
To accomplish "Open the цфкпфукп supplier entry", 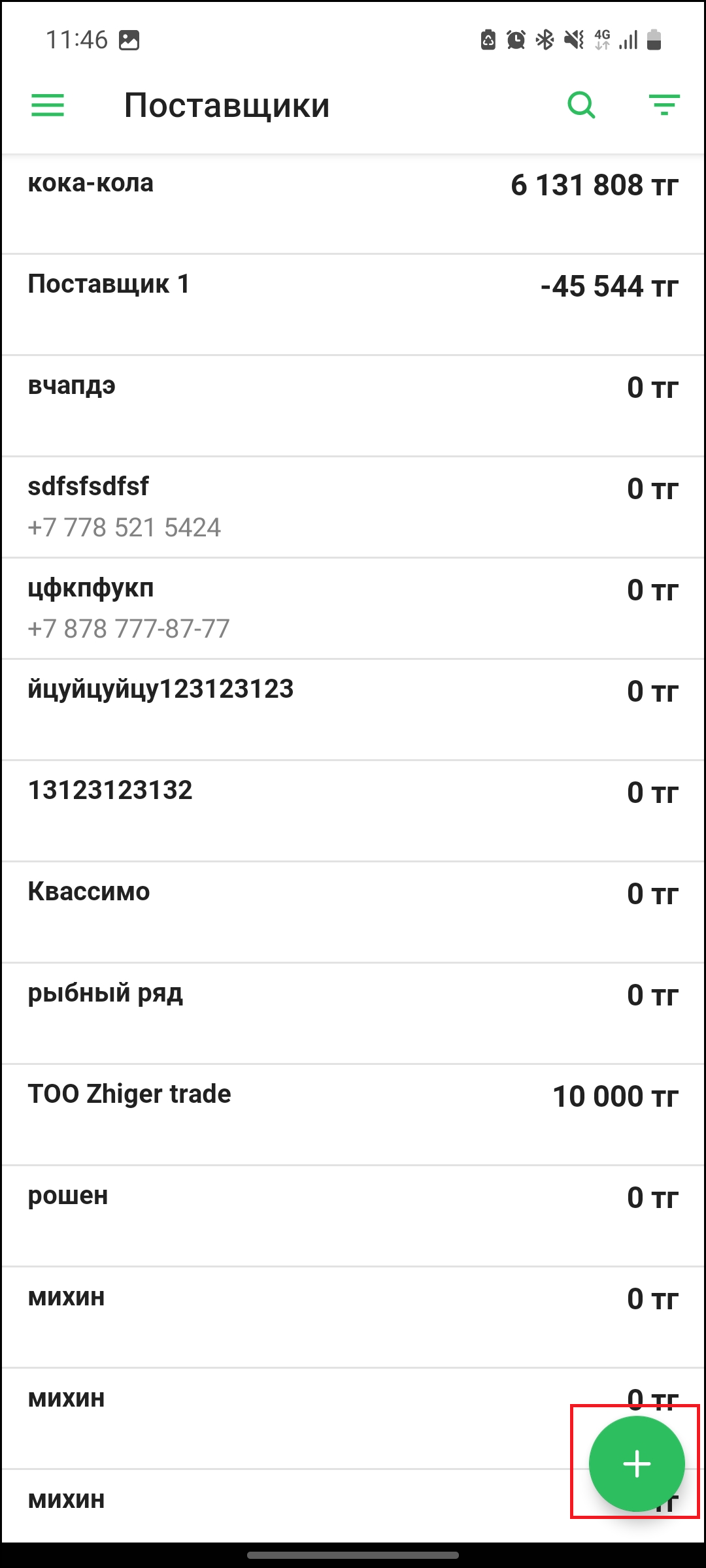I will (353, 609).
